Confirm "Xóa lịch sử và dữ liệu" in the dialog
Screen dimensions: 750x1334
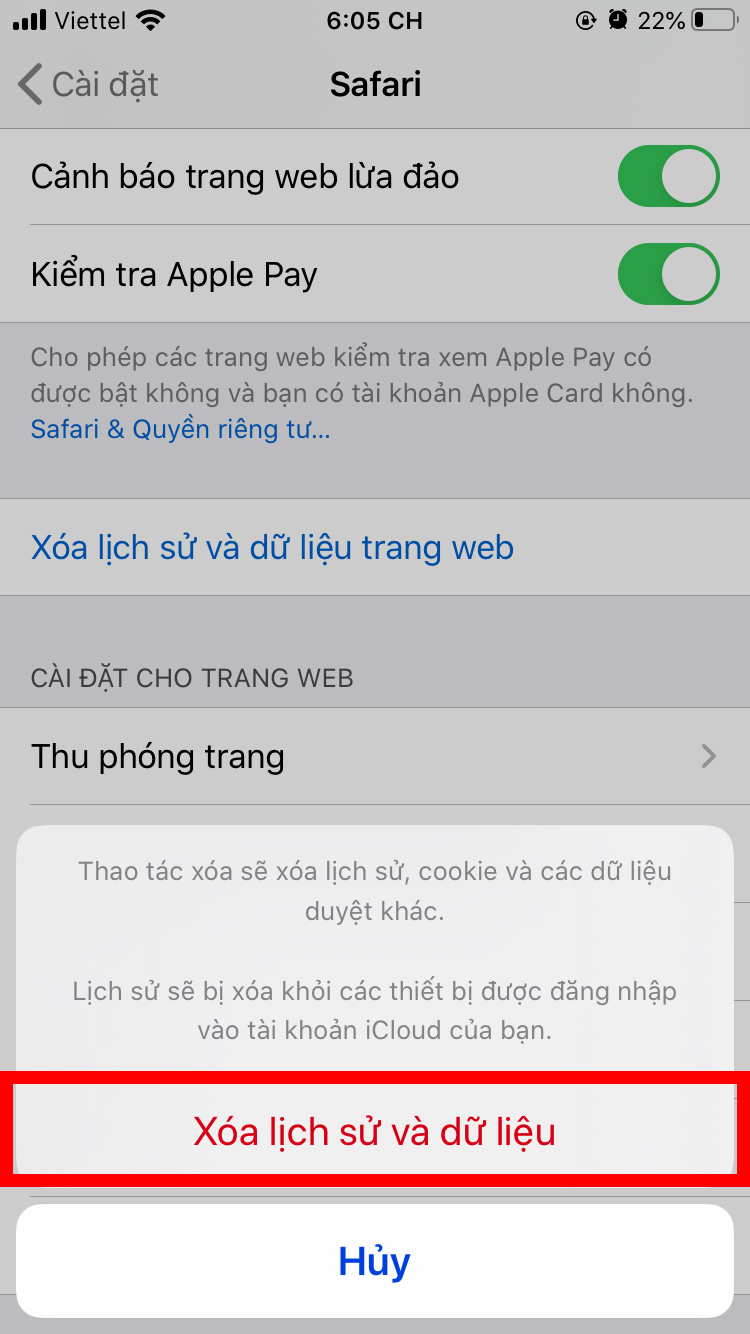(375, 1132)
